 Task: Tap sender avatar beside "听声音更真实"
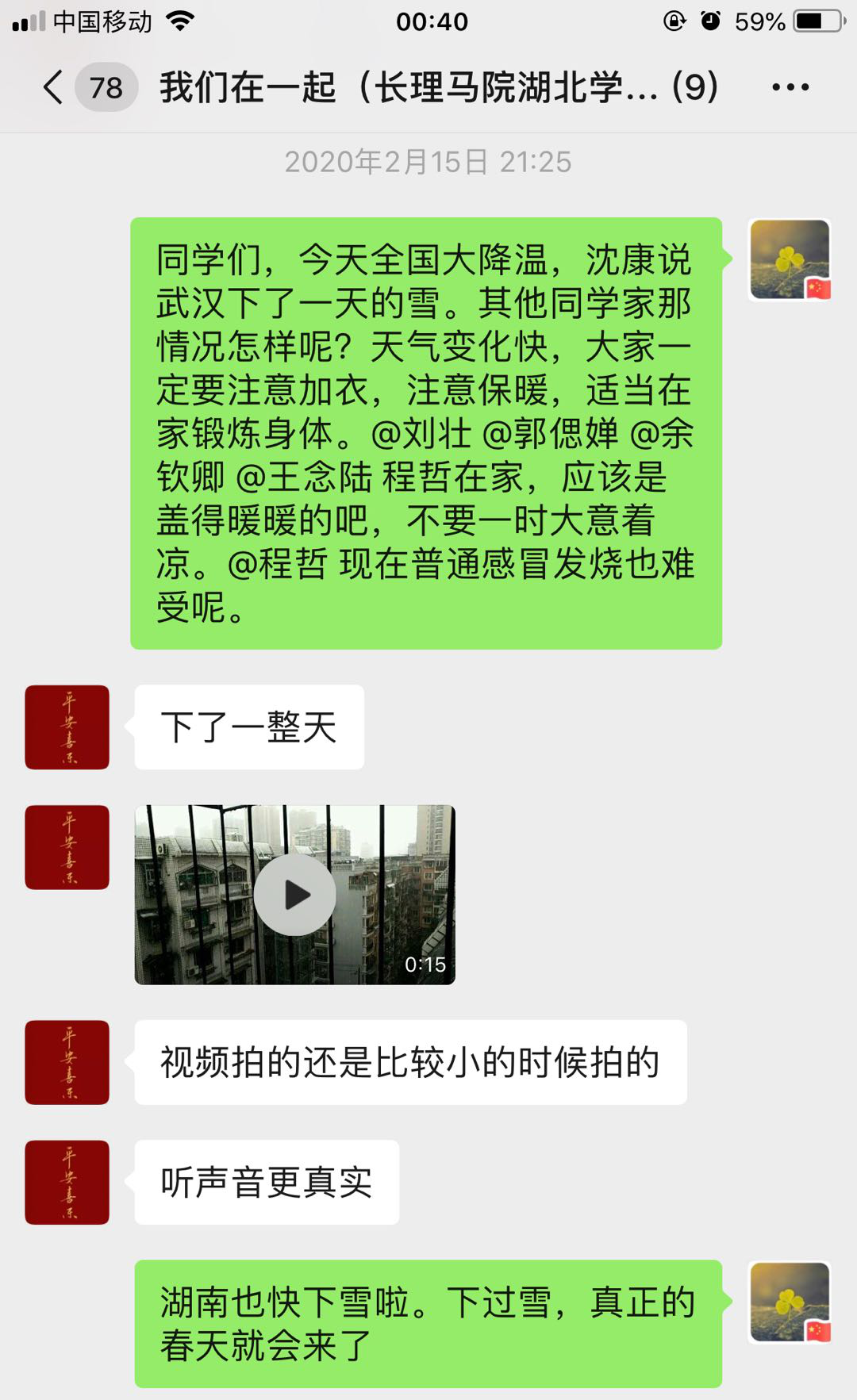pos(67,1182)
